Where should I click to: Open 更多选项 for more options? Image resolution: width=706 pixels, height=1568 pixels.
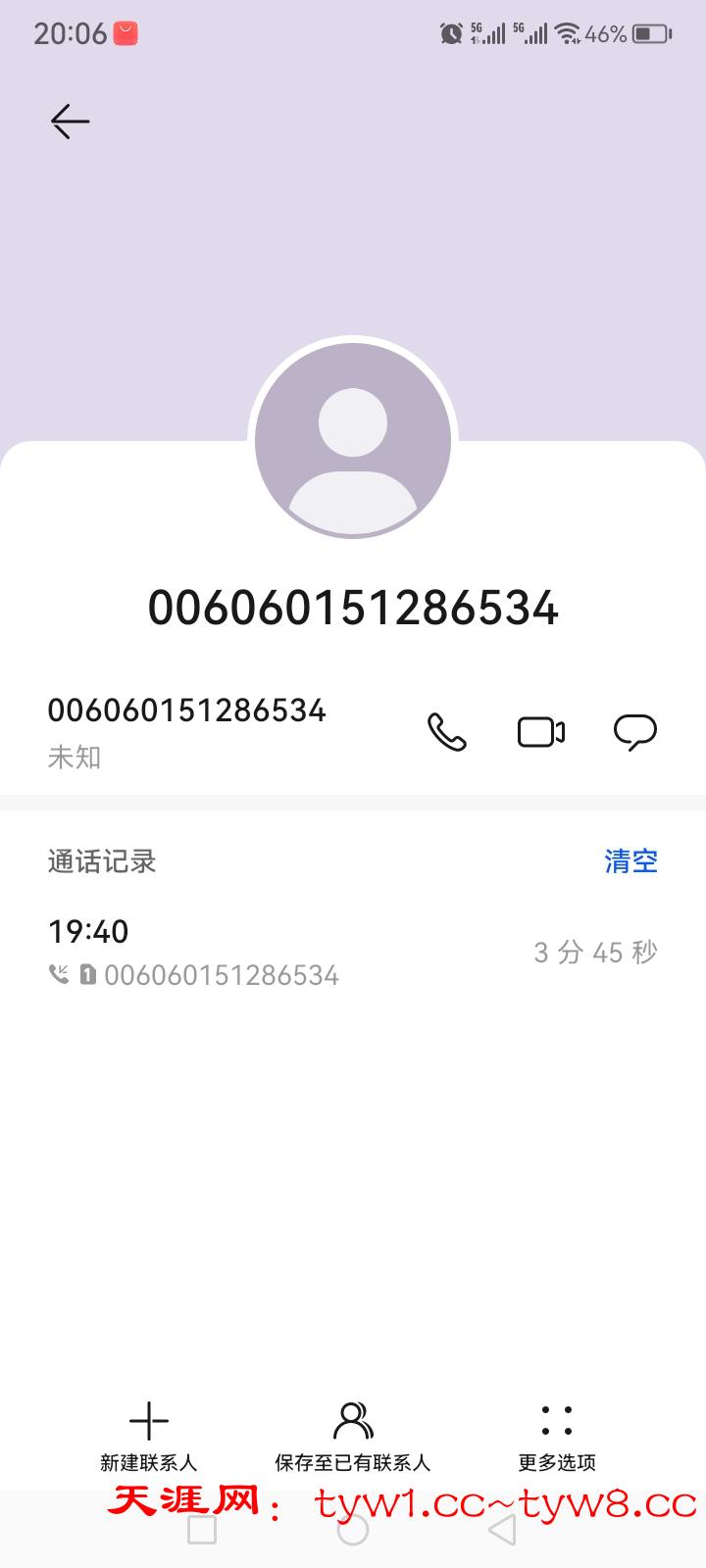(557, 1435)
